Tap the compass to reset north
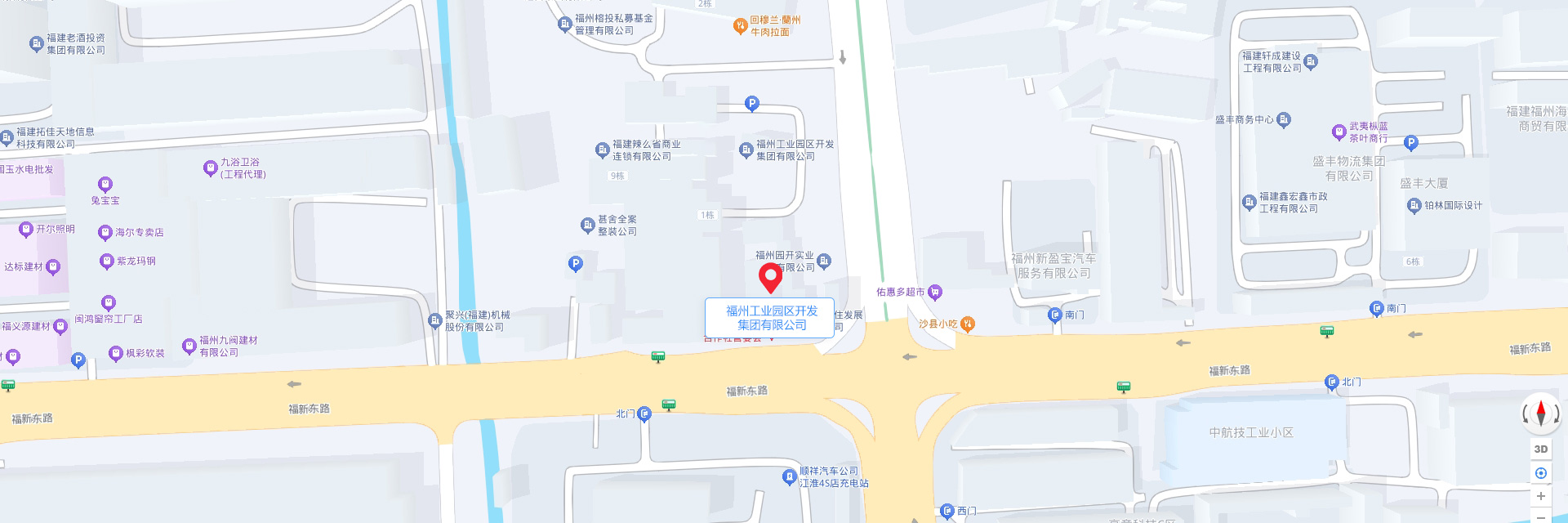The width and height of the screenshot is (1568, 523). point(1540,413)
